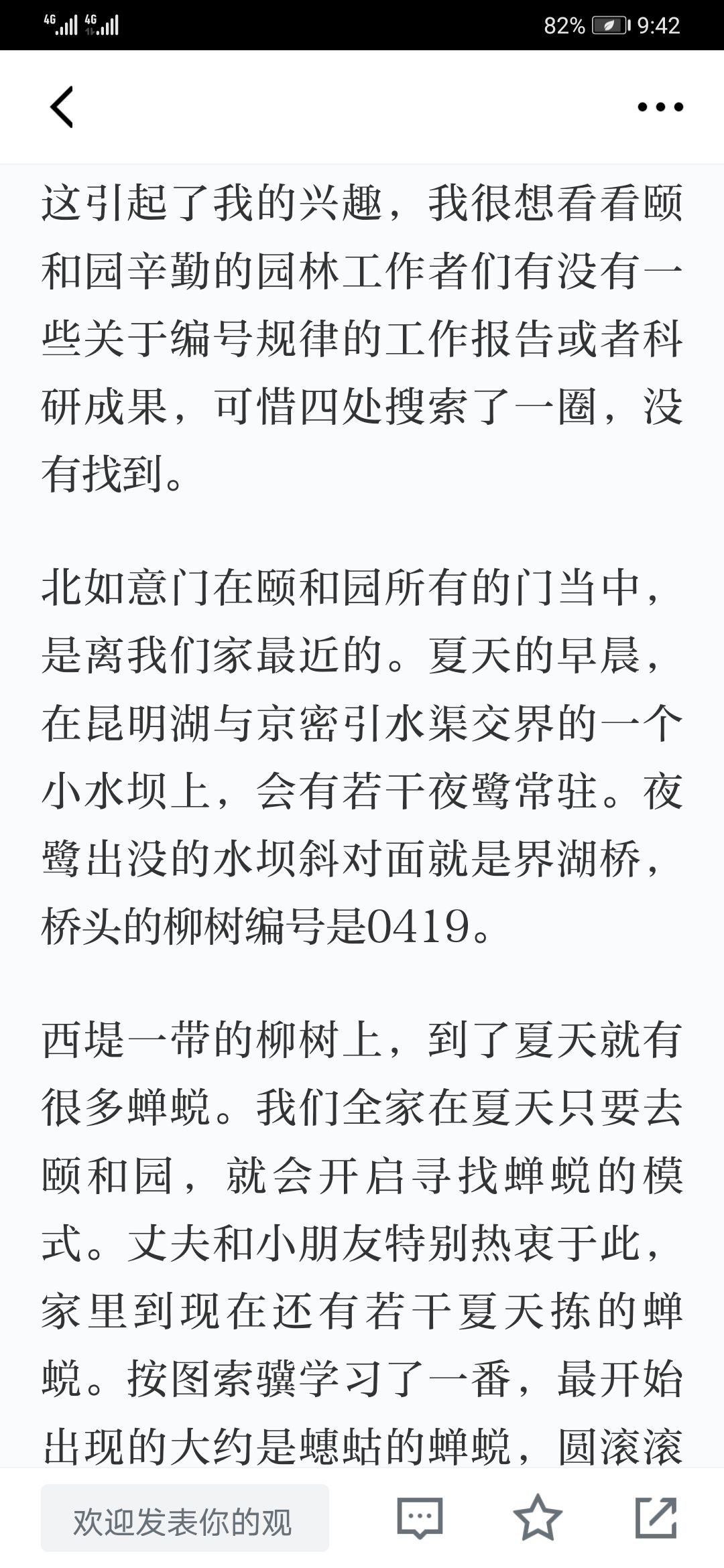Go back using the top-left arrow

click(62, 107)
